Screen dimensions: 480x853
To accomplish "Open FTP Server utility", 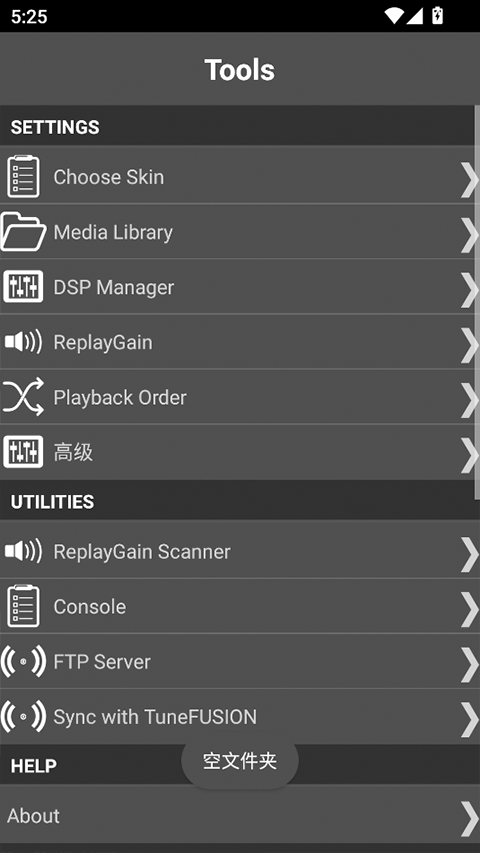I will click(x=240, y=661).
